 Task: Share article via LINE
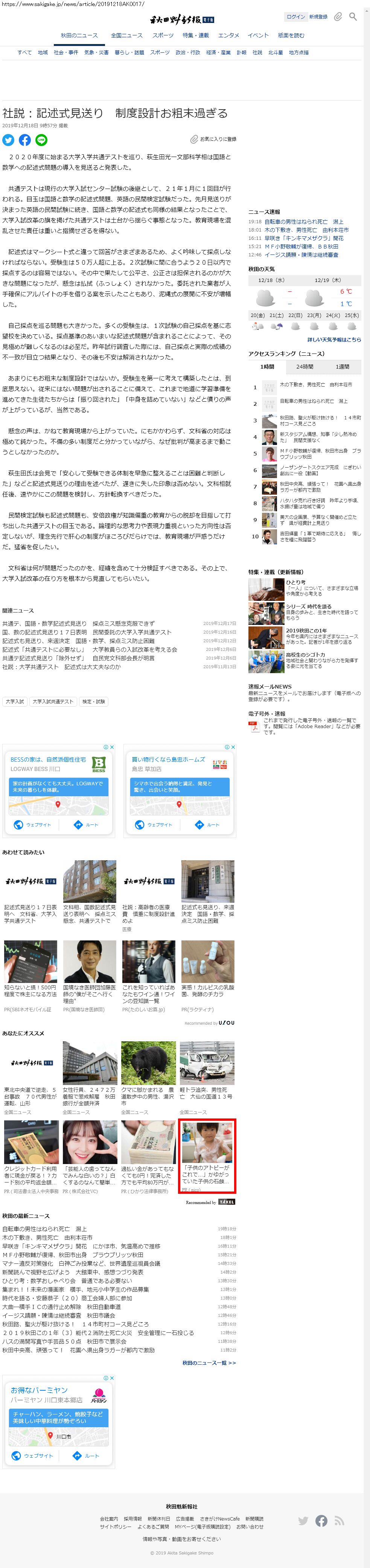tap(41, 140)
